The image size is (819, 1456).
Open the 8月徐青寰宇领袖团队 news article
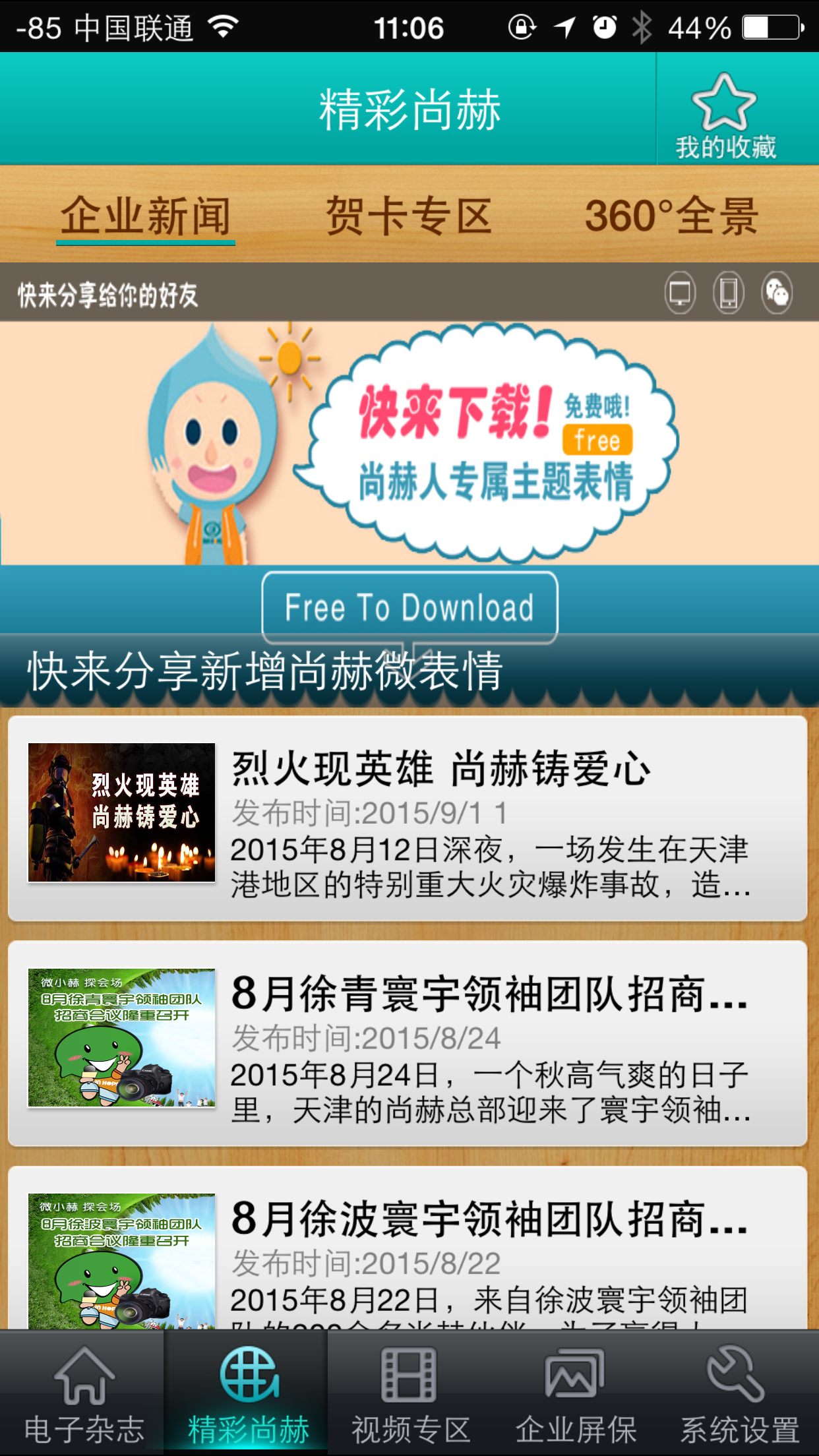(x=408, y=1043)
